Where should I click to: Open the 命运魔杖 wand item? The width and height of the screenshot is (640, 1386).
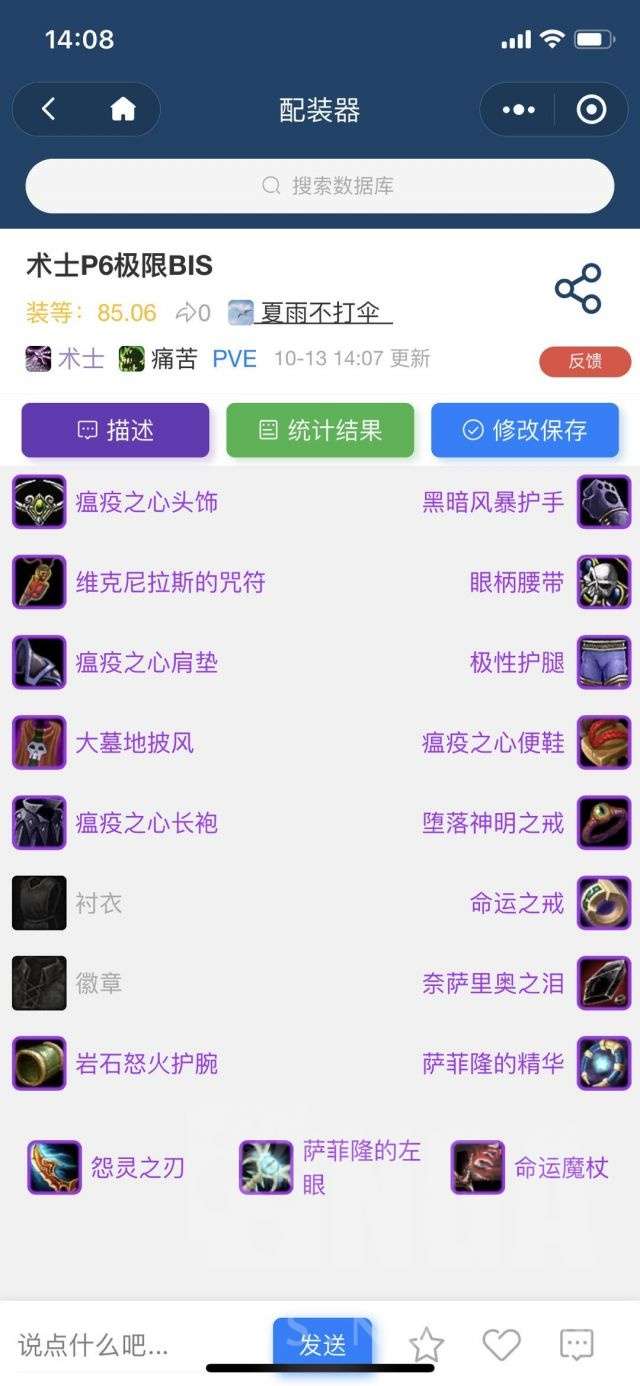click(x=560, y=1167)
